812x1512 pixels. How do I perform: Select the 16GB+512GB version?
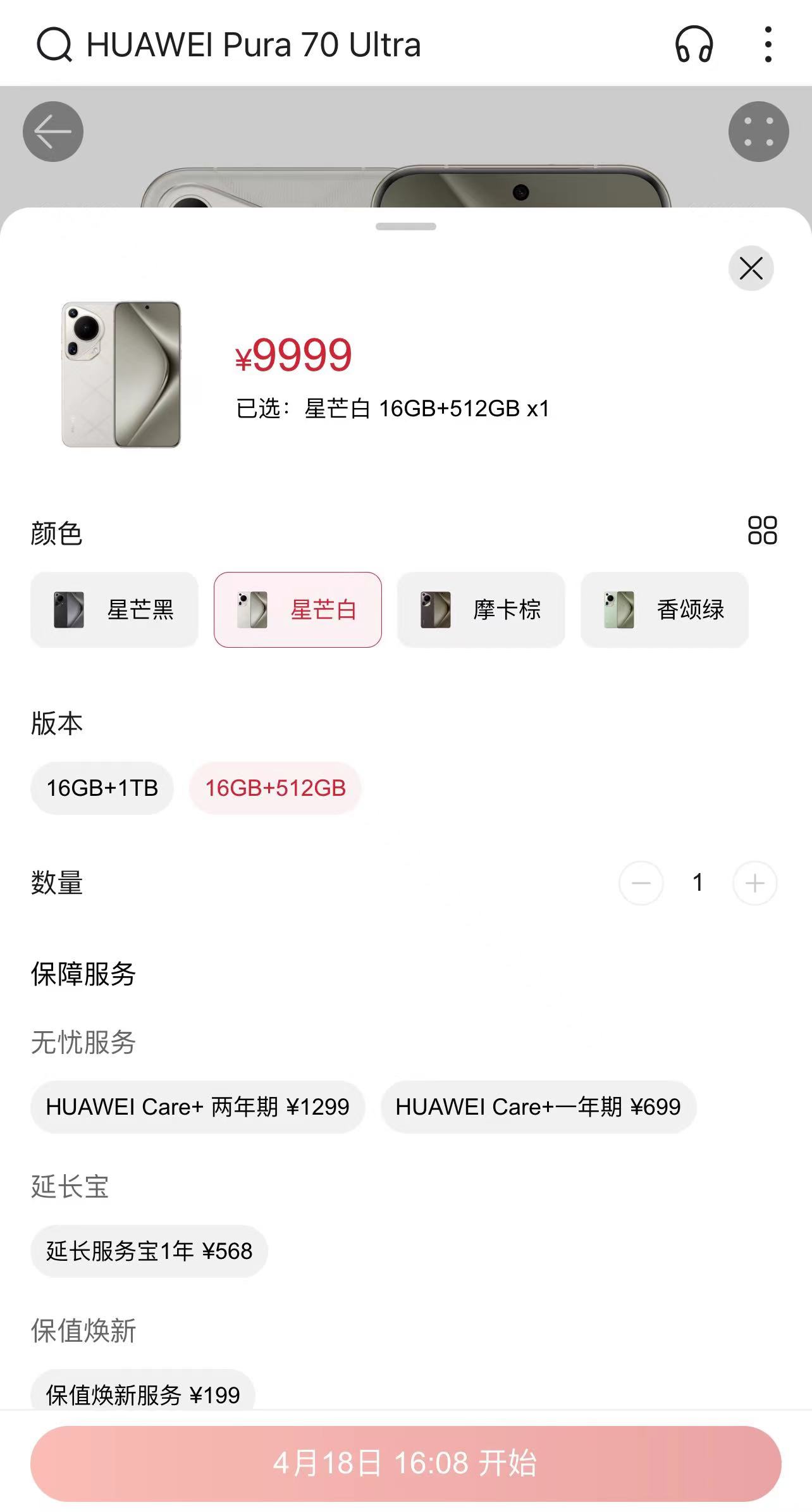click(x=275, y=788)
